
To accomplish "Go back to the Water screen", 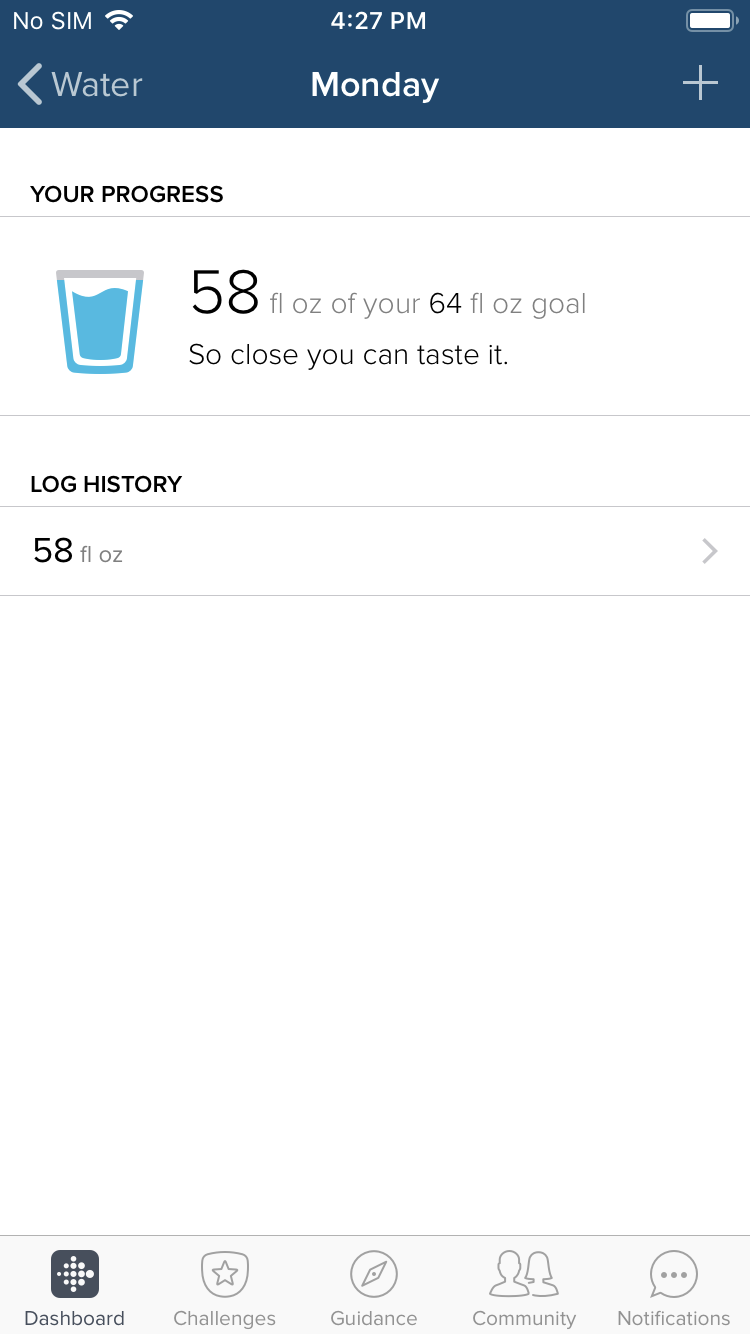I will 80,84.
